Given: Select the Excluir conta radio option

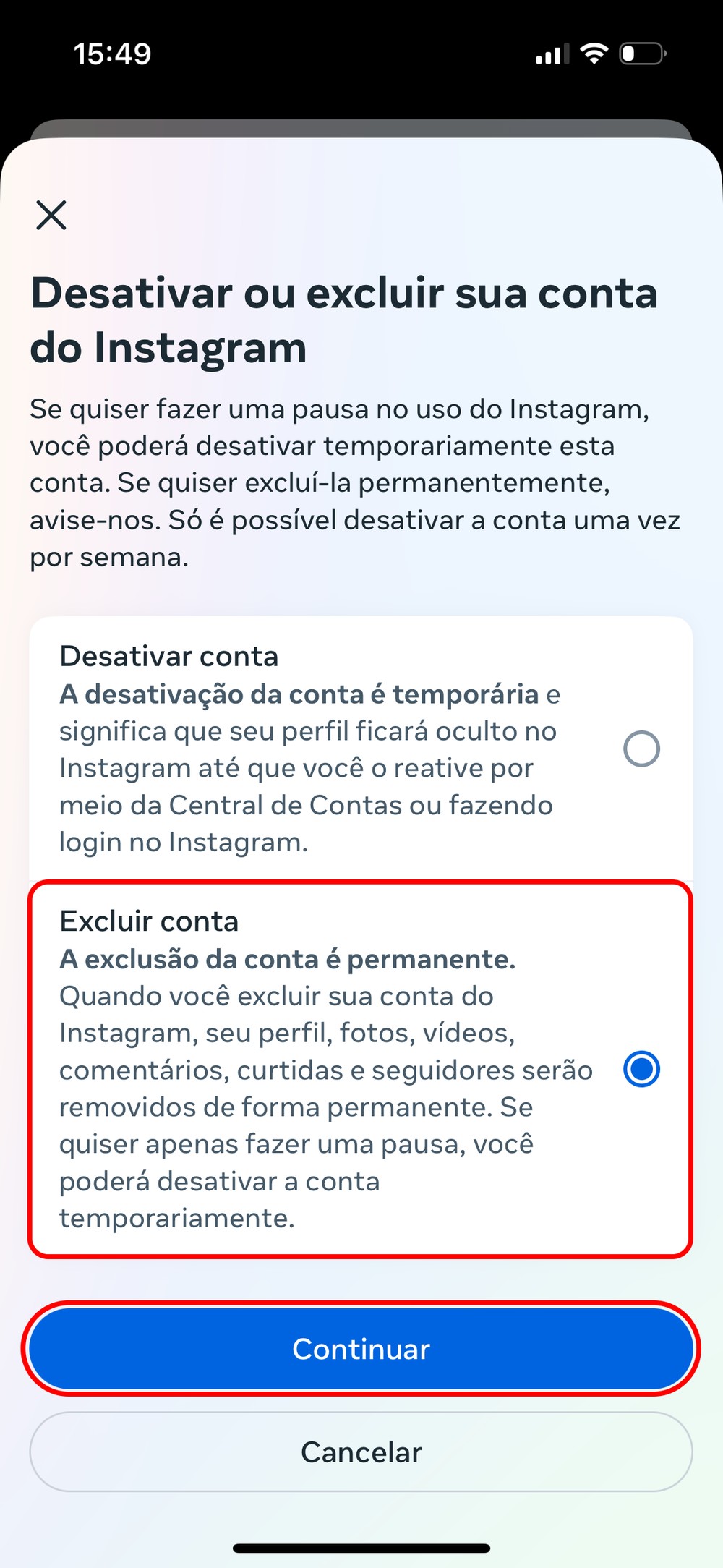Looking at the screenshot, I should (641, 1069).
